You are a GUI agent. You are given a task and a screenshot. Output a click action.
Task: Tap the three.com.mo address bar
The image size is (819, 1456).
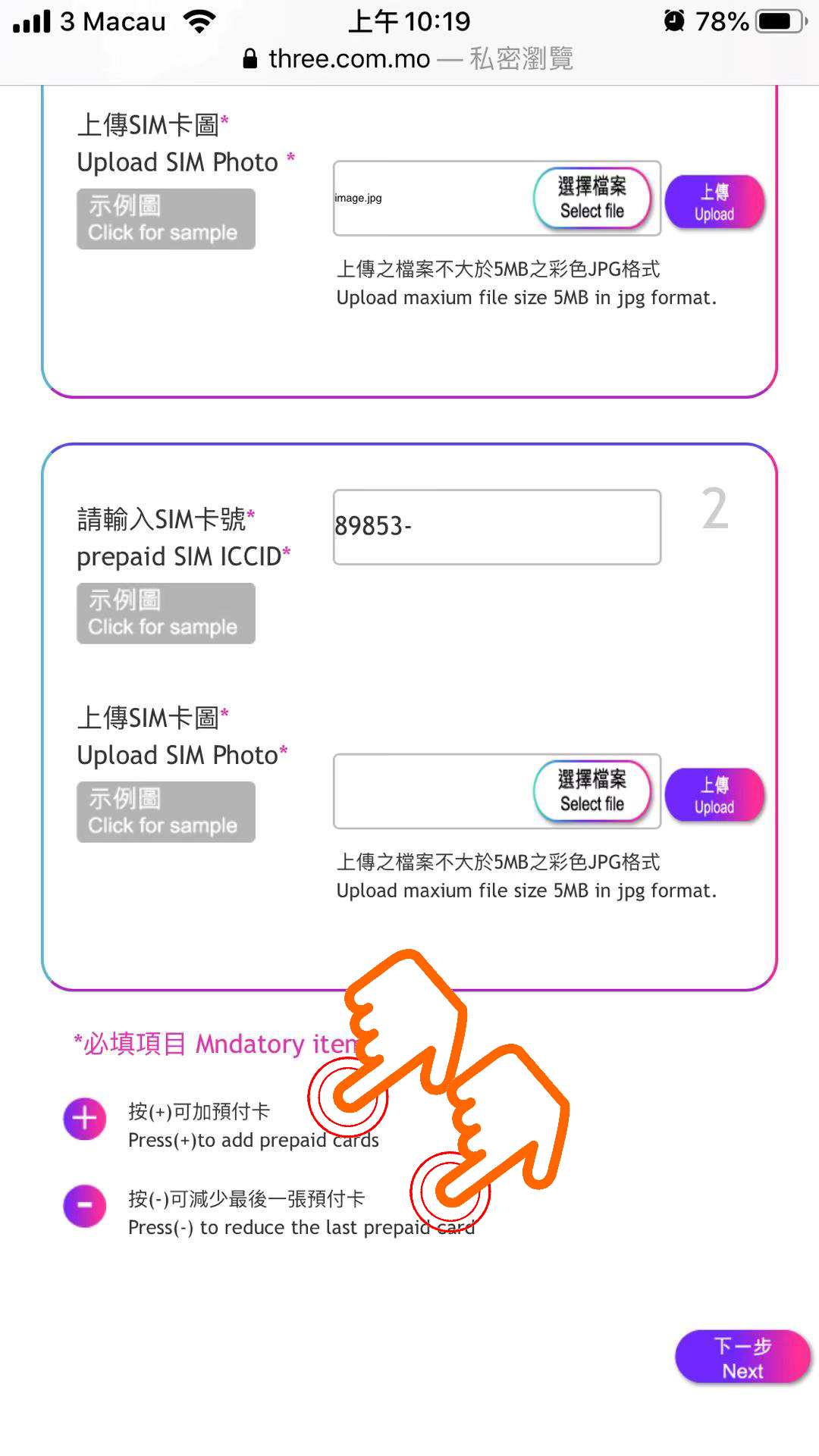408,59
